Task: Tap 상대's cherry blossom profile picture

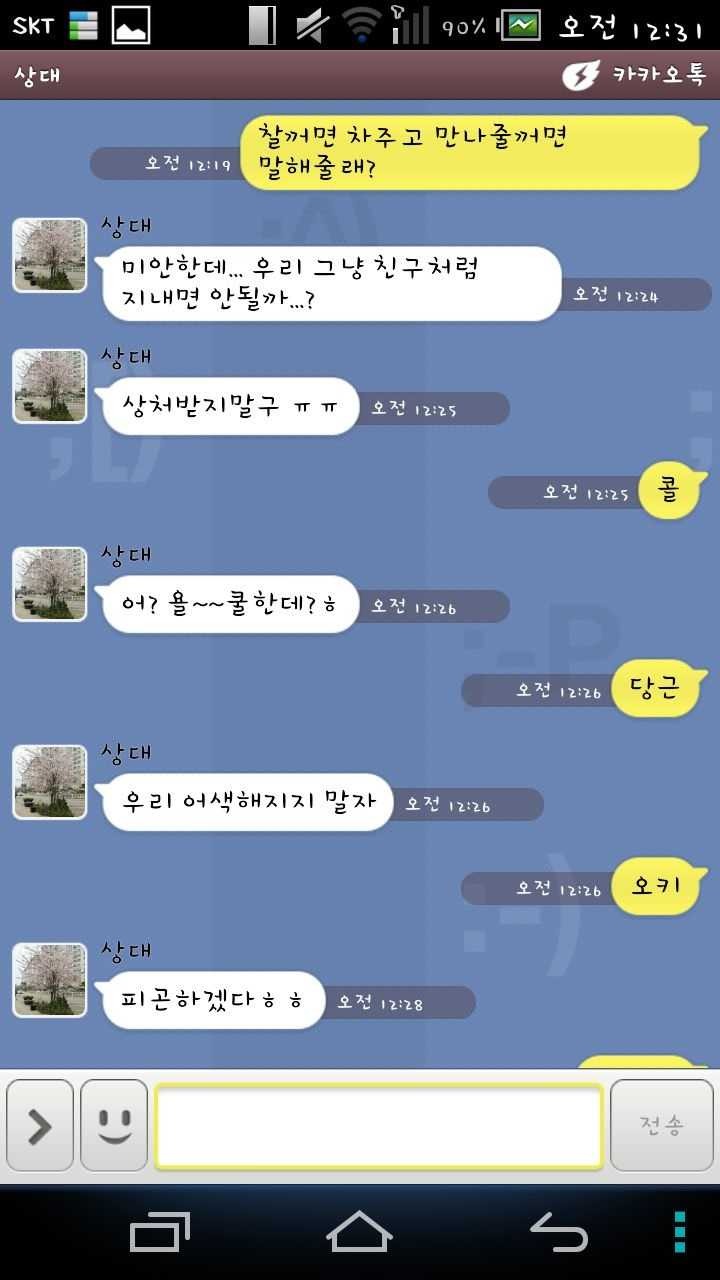Action: 49,255
